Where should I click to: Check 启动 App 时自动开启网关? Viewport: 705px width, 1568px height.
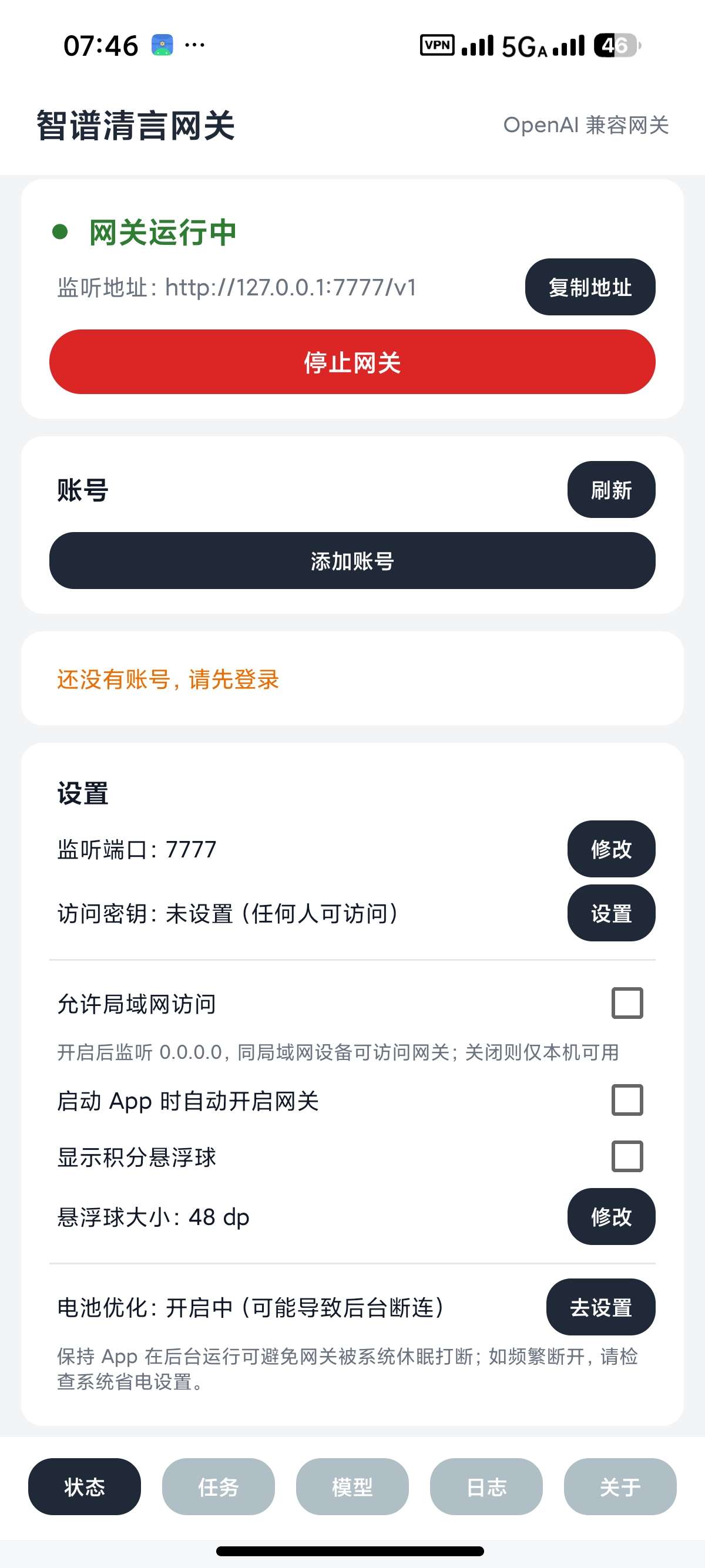[x=627, y=1100]
